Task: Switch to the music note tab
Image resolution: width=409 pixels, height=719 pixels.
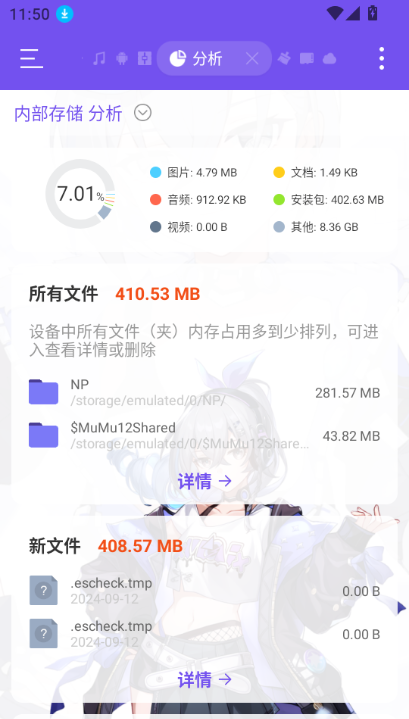Action: tap(99, 59)
